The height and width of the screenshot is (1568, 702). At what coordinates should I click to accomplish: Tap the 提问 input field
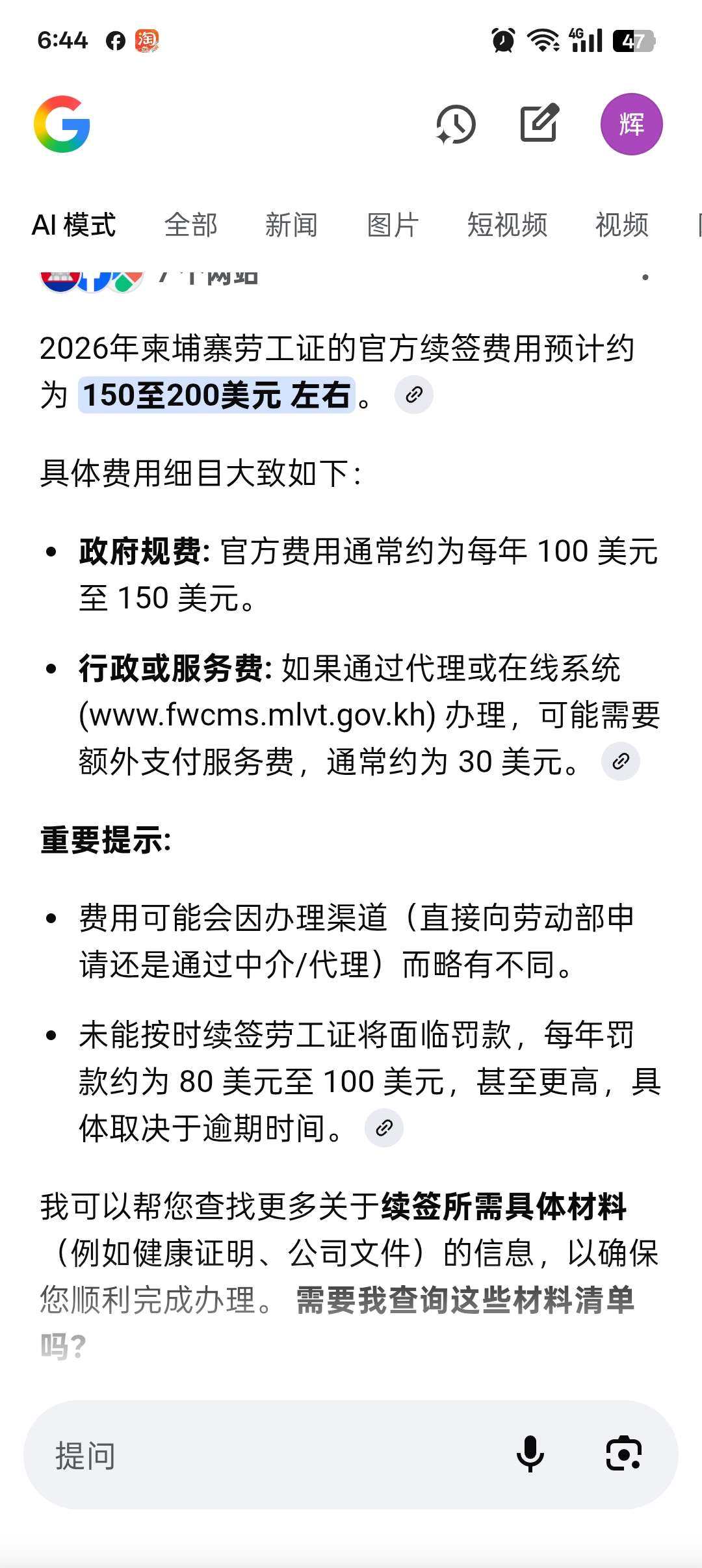pos(260,1455)
